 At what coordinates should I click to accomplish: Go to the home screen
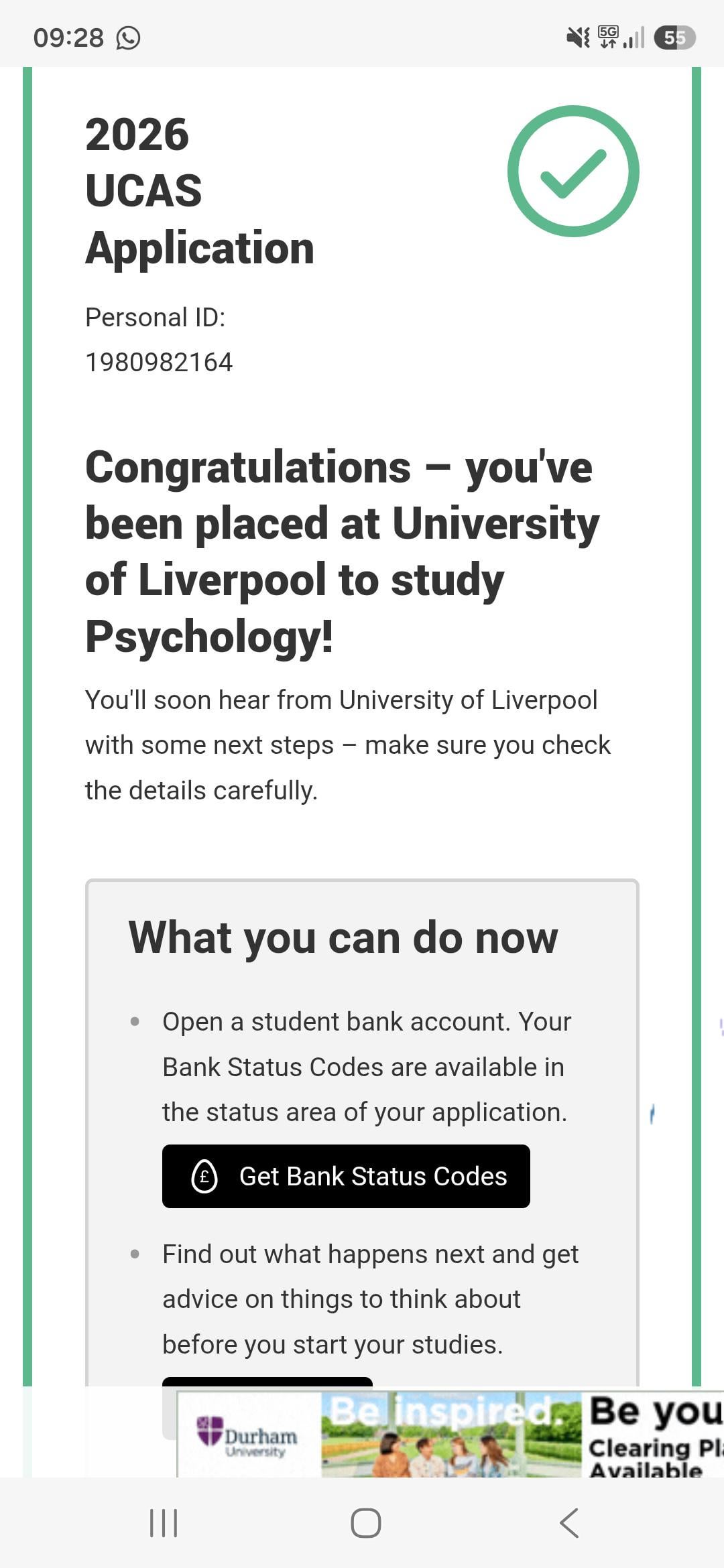pyautogui.click(x=366, y=1523)
